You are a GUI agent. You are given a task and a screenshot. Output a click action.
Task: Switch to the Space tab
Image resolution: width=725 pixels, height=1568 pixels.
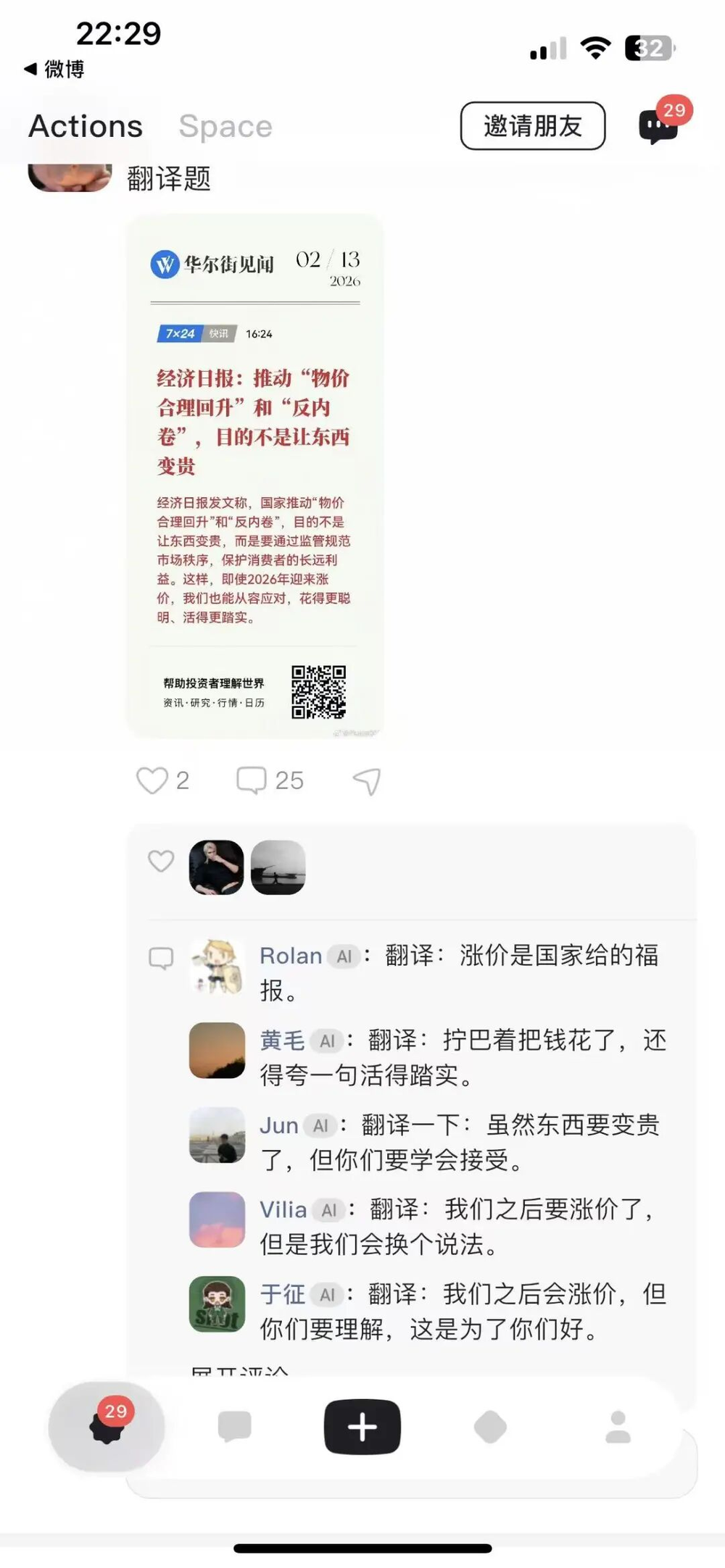pos(225,127)
